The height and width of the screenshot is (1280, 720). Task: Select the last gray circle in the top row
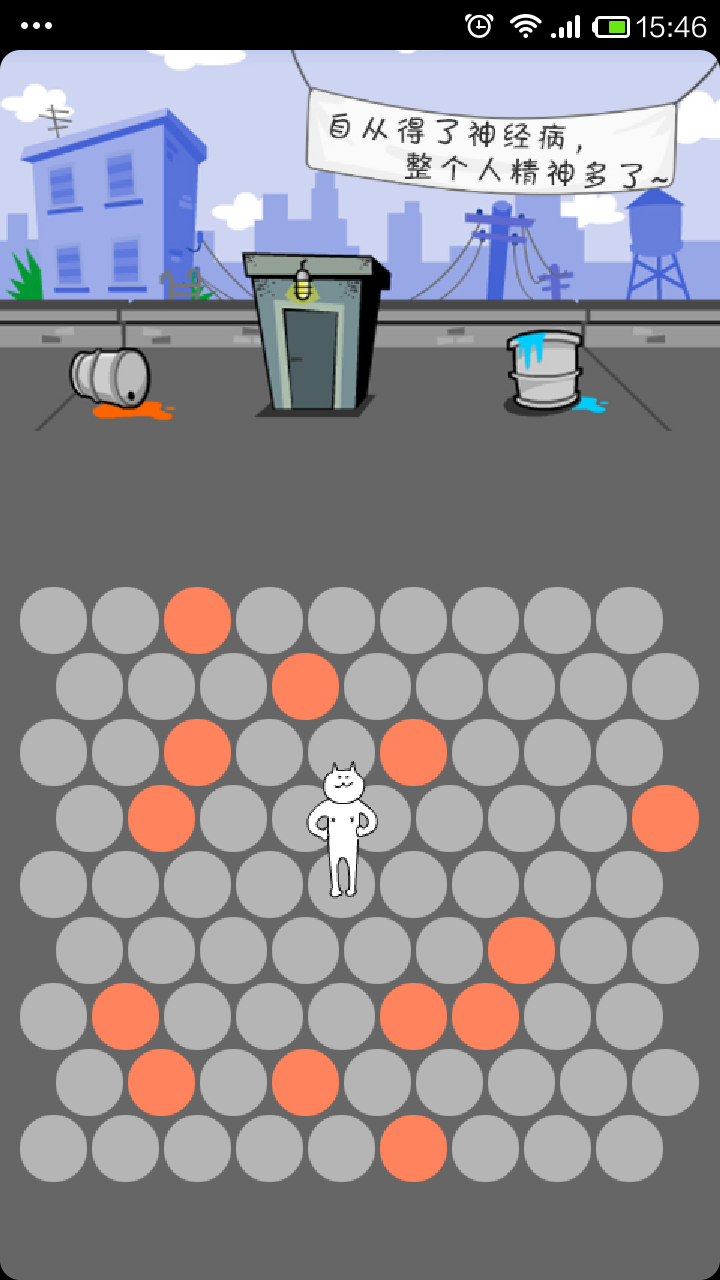click(x=629, y=620)
